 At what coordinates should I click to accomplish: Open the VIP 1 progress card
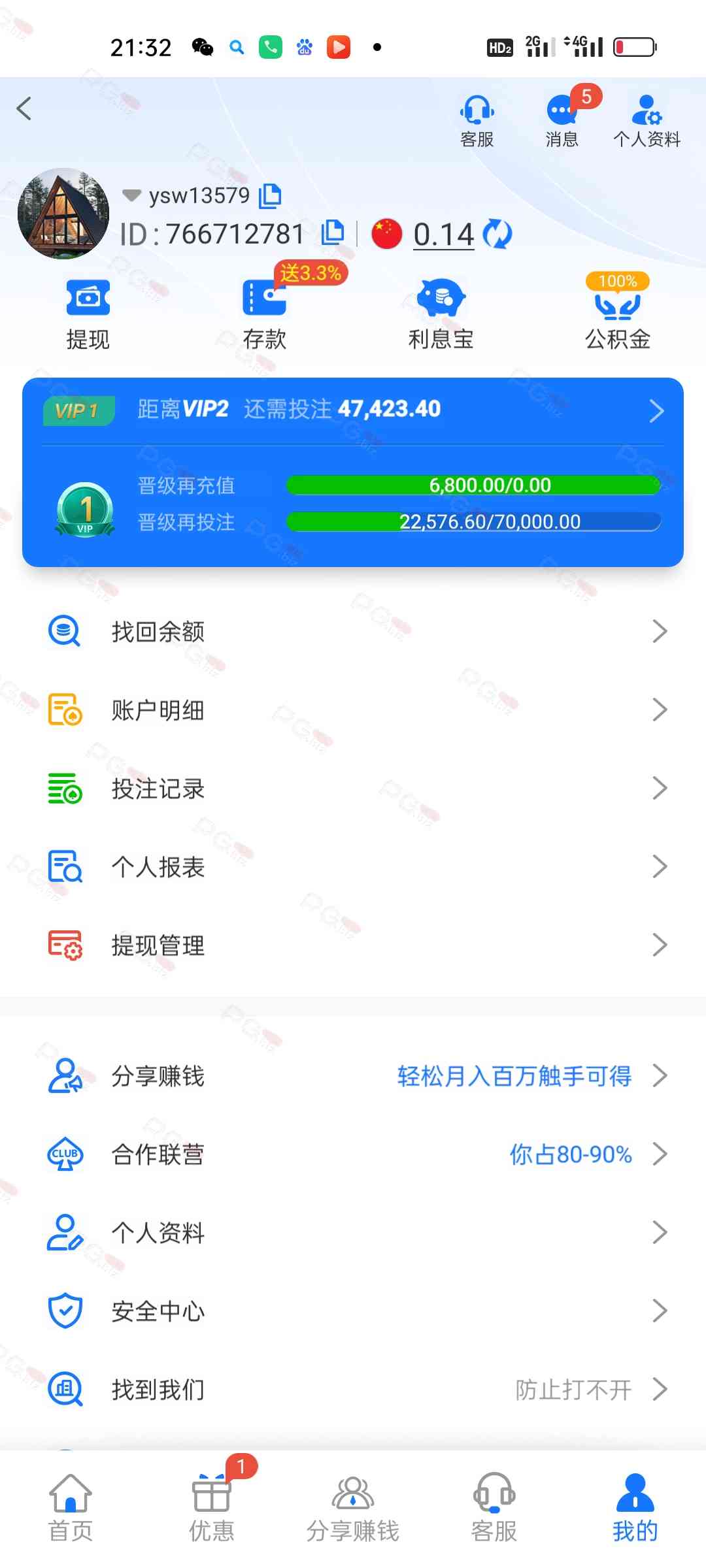pyautogui.click(x=353, y=472)
